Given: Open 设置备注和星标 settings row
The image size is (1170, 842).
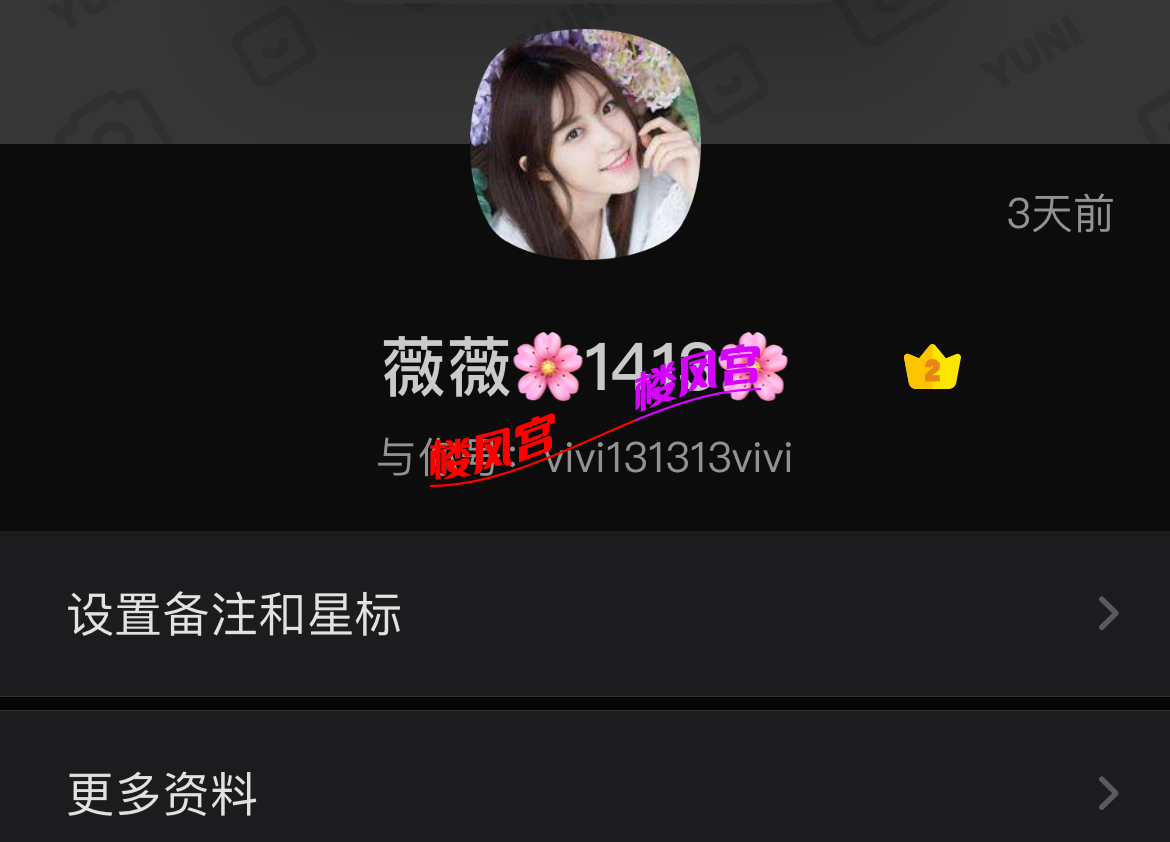Looking at the screenshot, I should [x=585, y=613].
